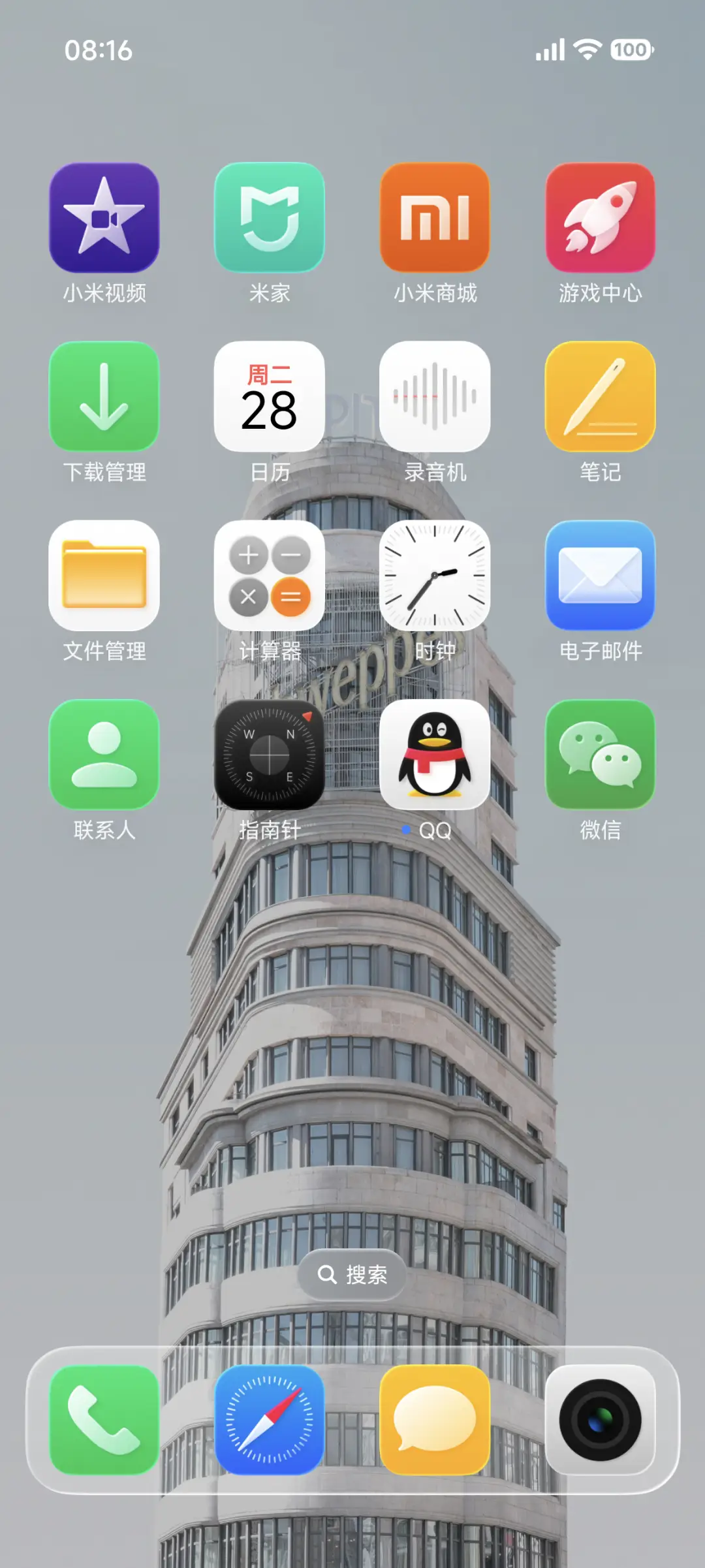705x1568 pixels.
Task: Open the 下载管理 download manager
Action: (x=104, y=398)
